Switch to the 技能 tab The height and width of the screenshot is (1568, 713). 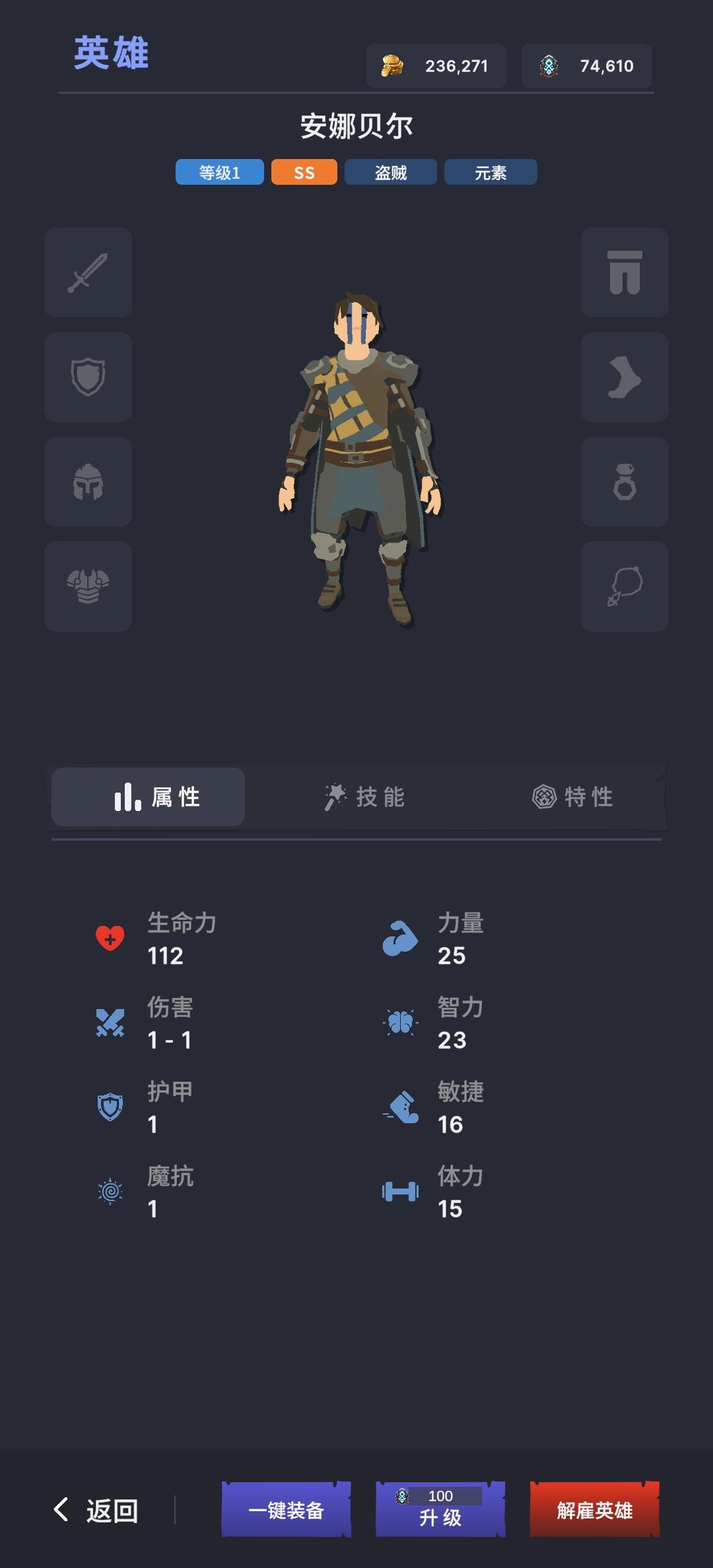pyautogui.click(x=364, y=797)
